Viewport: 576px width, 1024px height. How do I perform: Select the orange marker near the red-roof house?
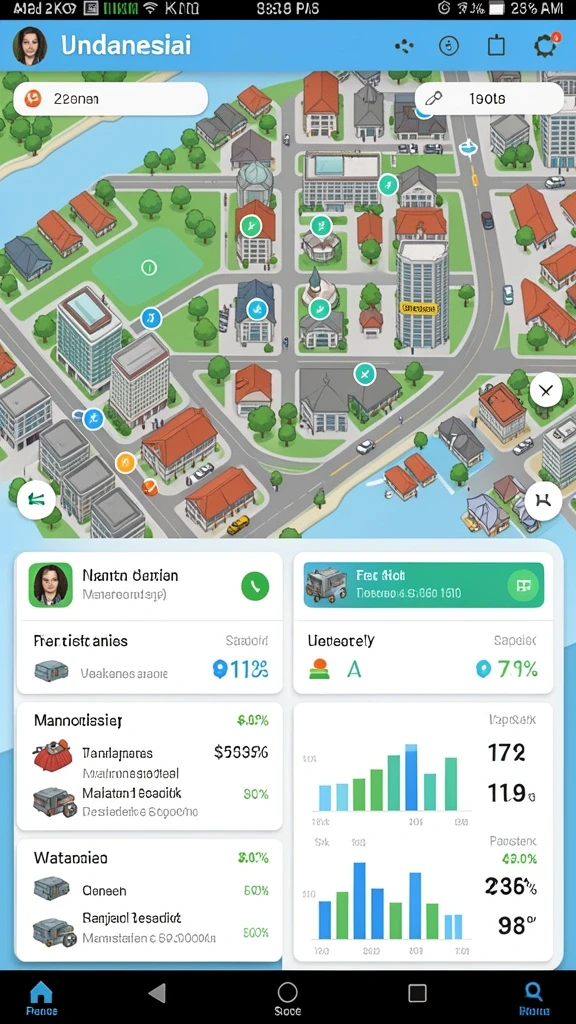tap(125, 462)
